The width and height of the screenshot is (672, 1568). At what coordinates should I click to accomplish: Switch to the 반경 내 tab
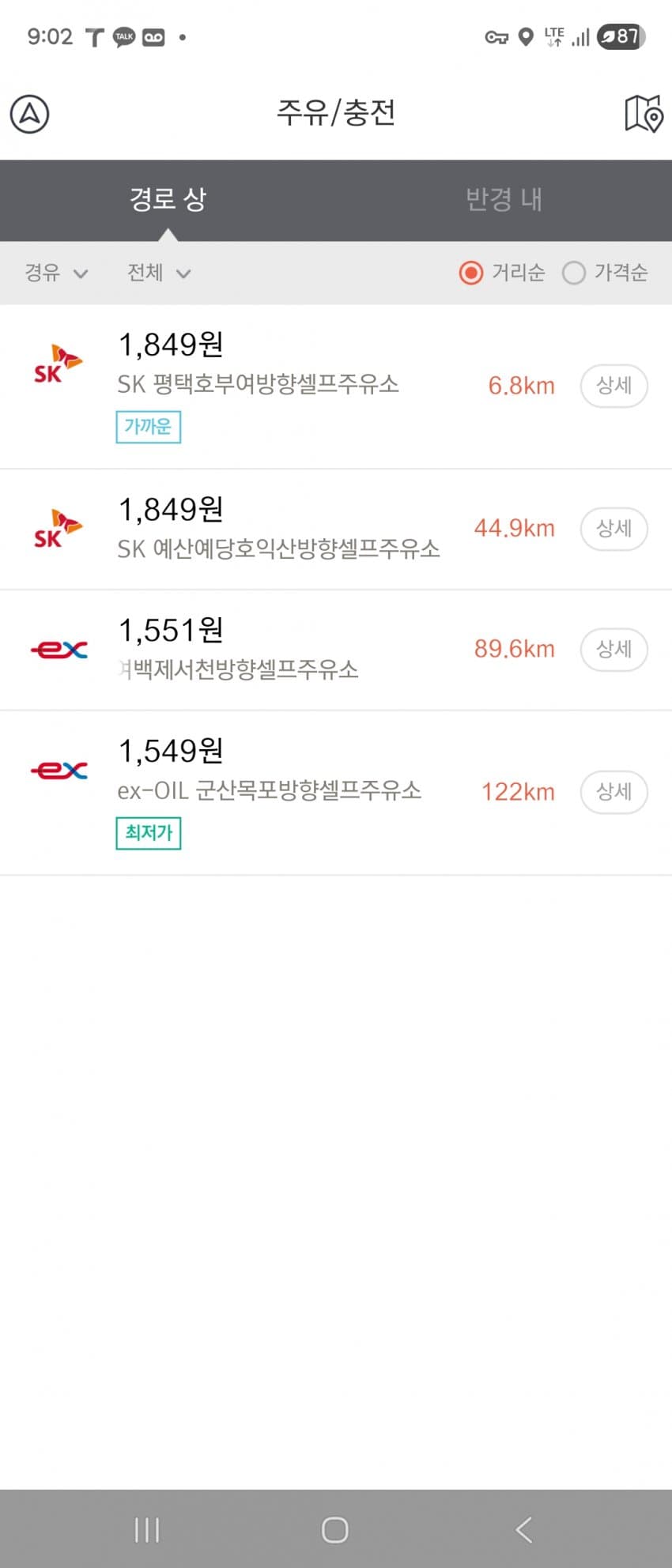click(x=504, y=199)
